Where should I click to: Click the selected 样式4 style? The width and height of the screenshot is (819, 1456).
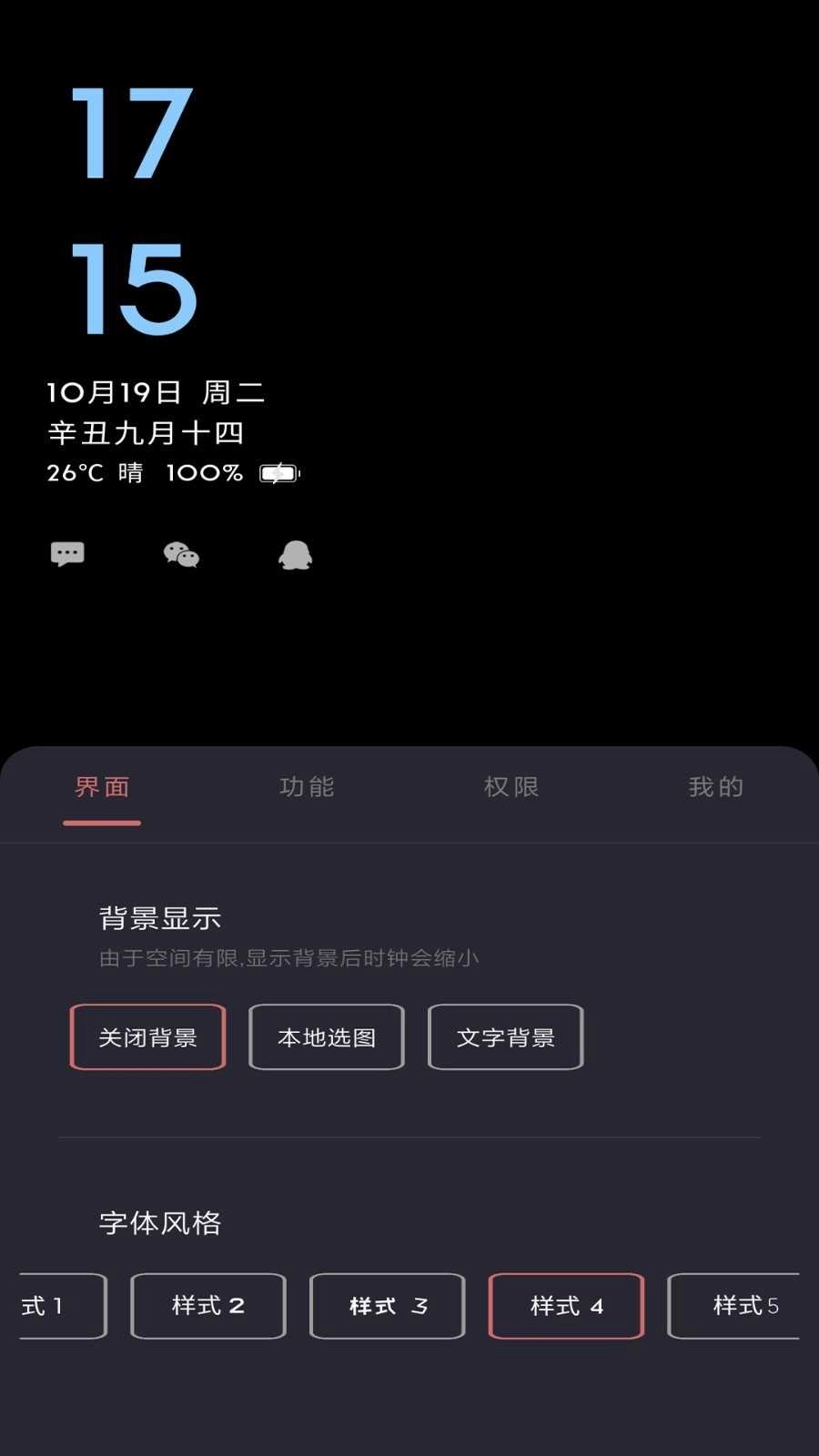click(566, 1306)
